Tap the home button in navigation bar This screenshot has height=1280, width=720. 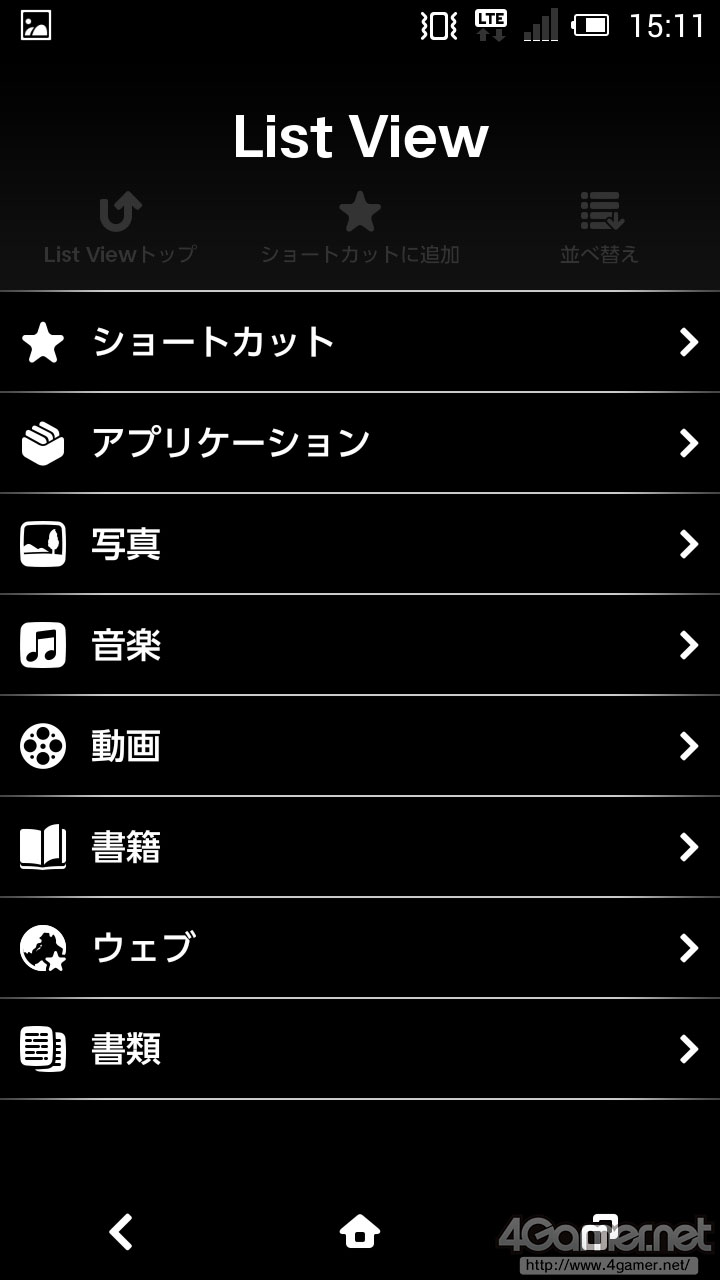click(x=360, y=1232)
